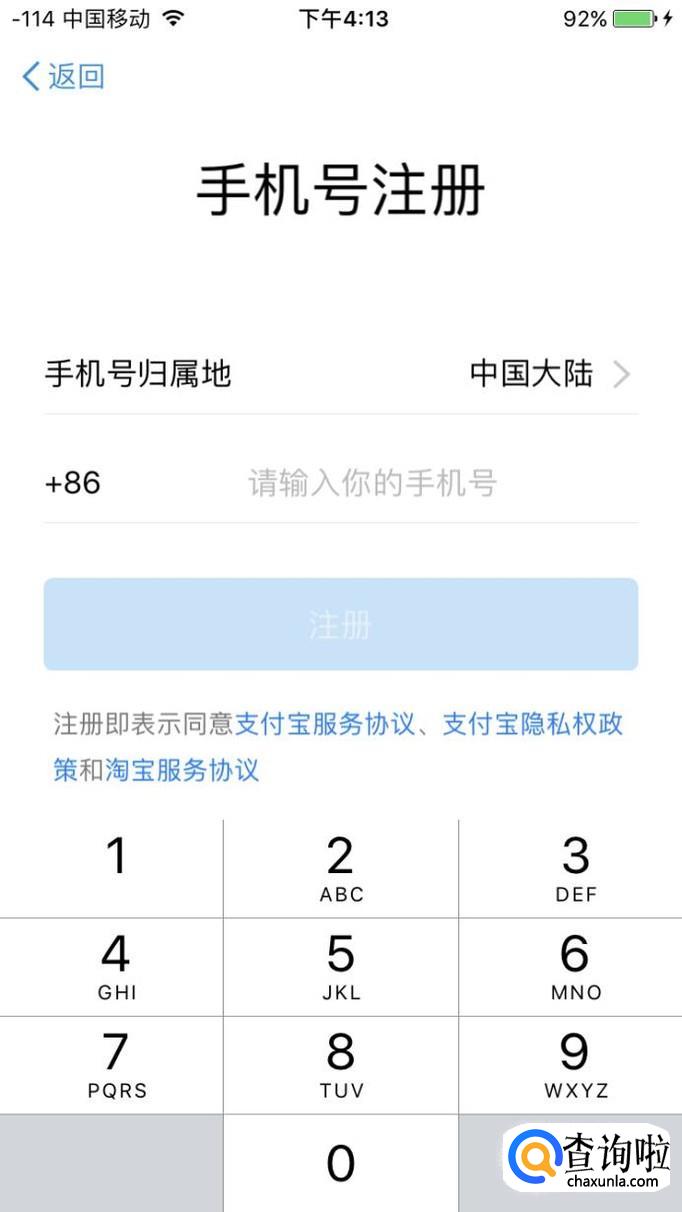This screenshot has width=682, height=1212.
Task: Go back via 返回
Action: coord(64,77)
